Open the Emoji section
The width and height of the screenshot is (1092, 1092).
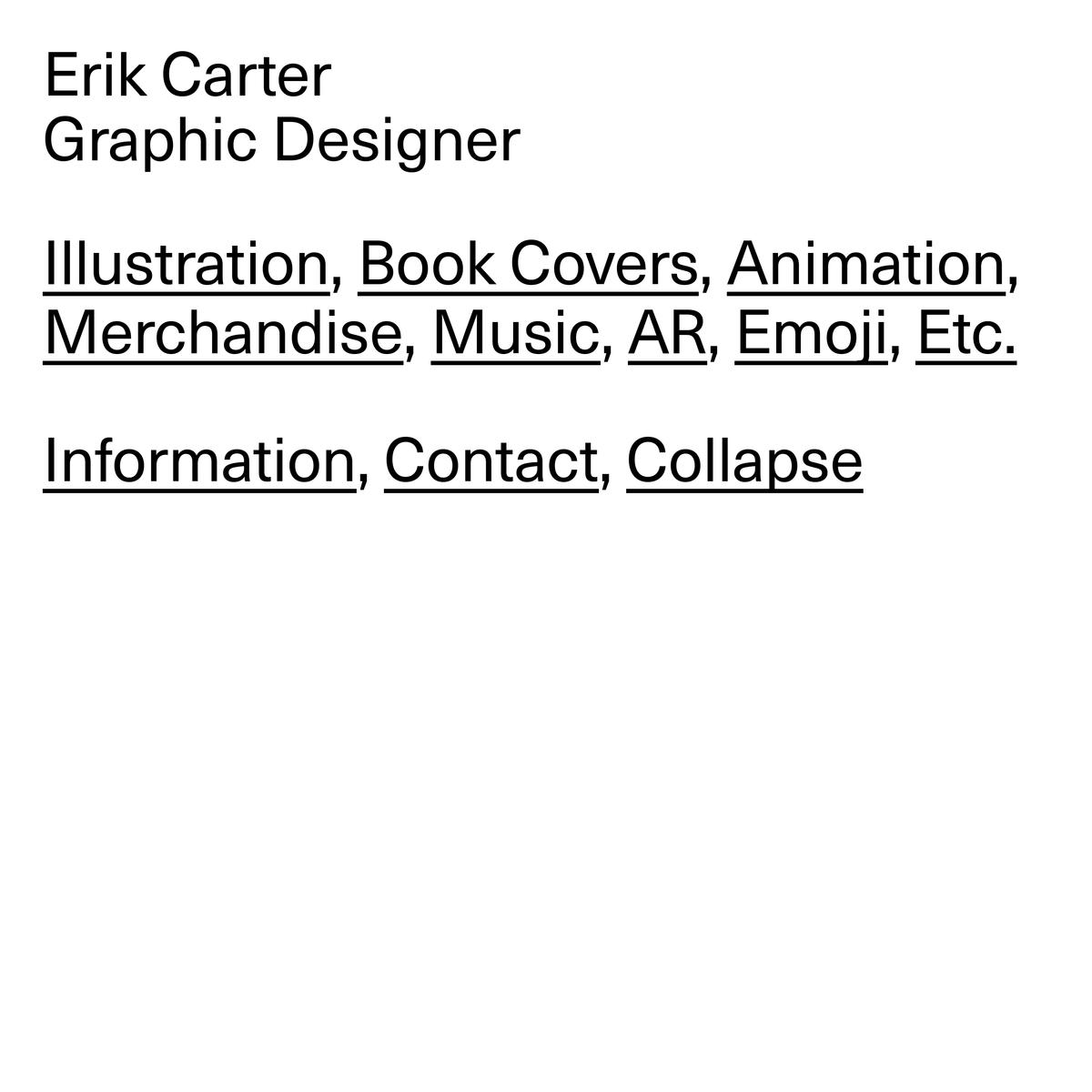810,334
